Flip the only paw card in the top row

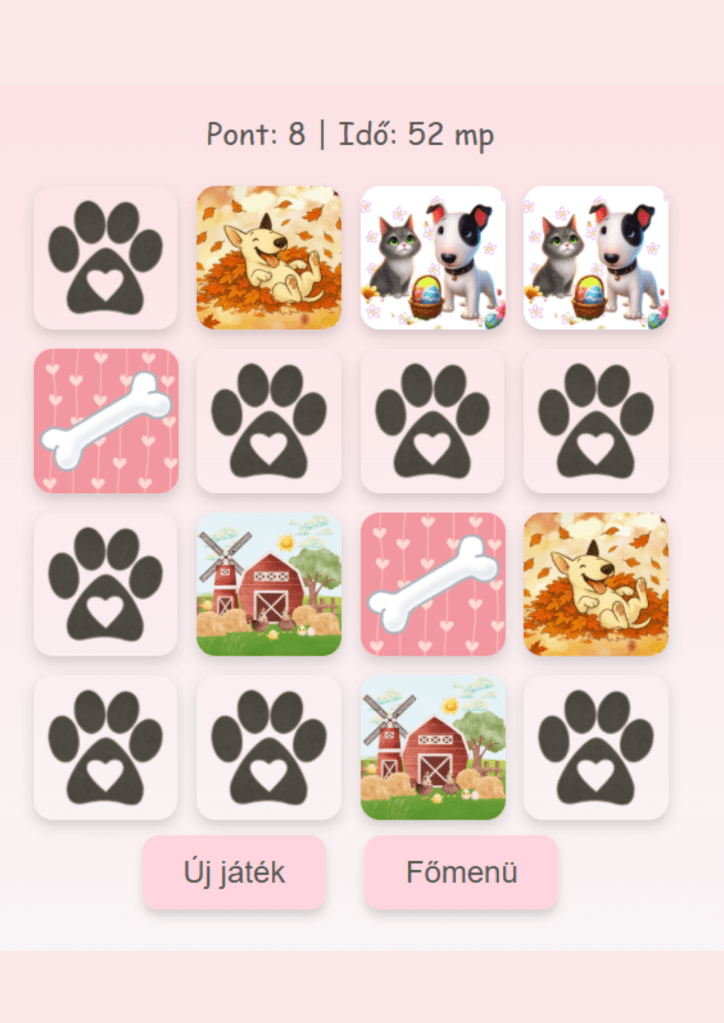[x=105, y=257]
